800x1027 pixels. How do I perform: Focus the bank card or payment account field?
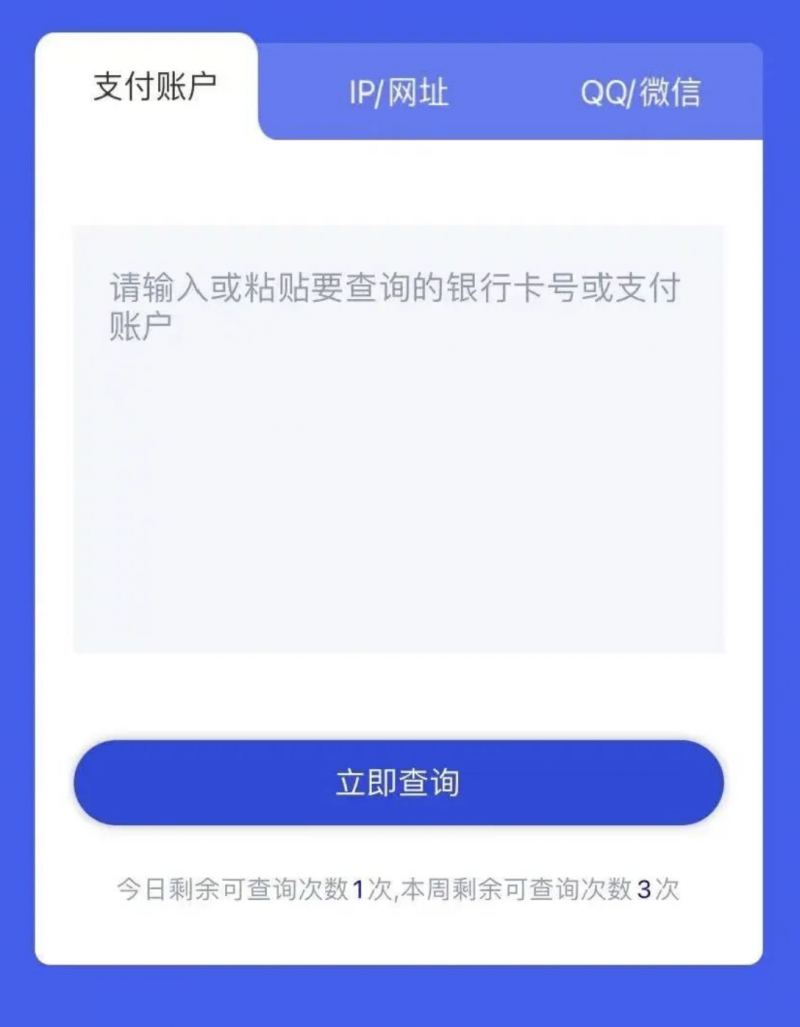398,440
